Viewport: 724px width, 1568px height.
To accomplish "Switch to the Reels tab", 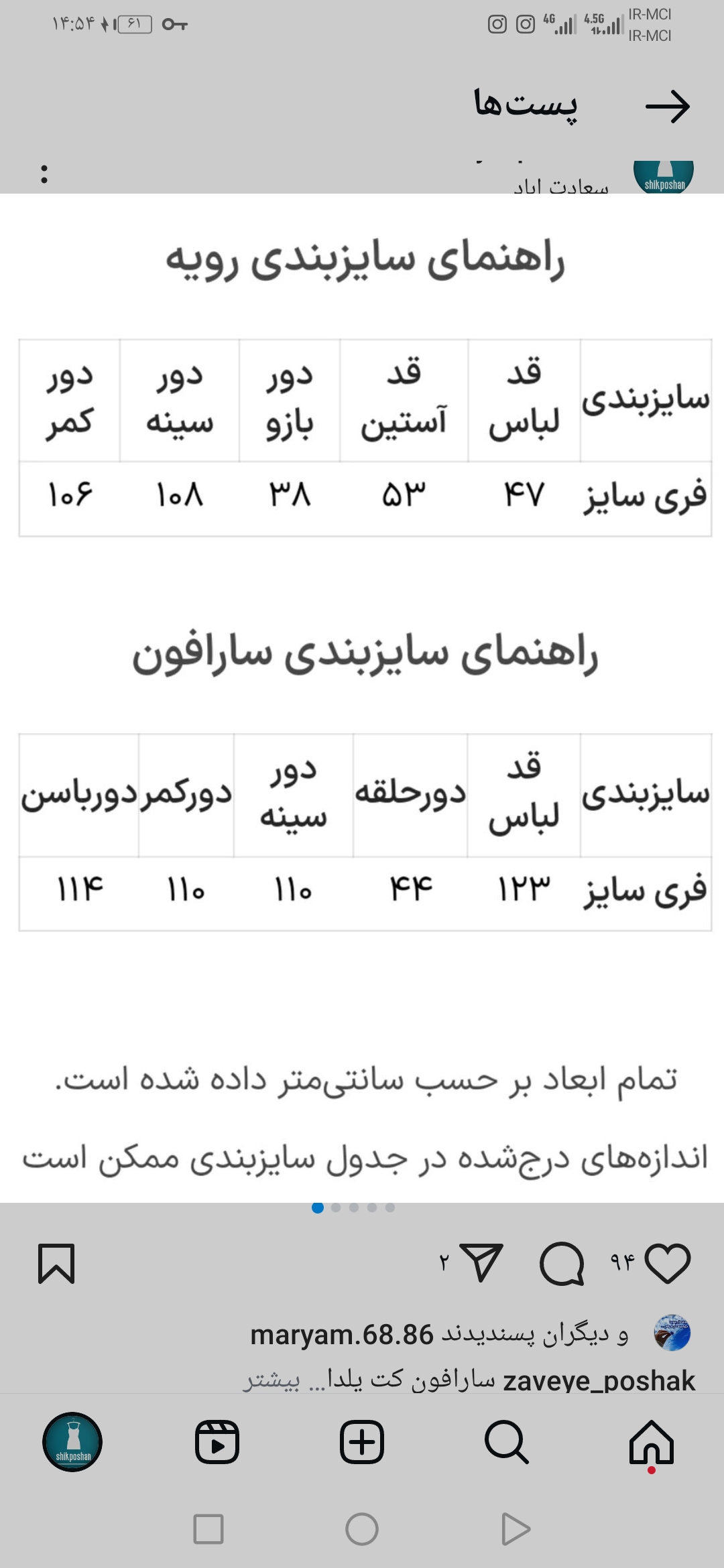I will (217, 1442).
